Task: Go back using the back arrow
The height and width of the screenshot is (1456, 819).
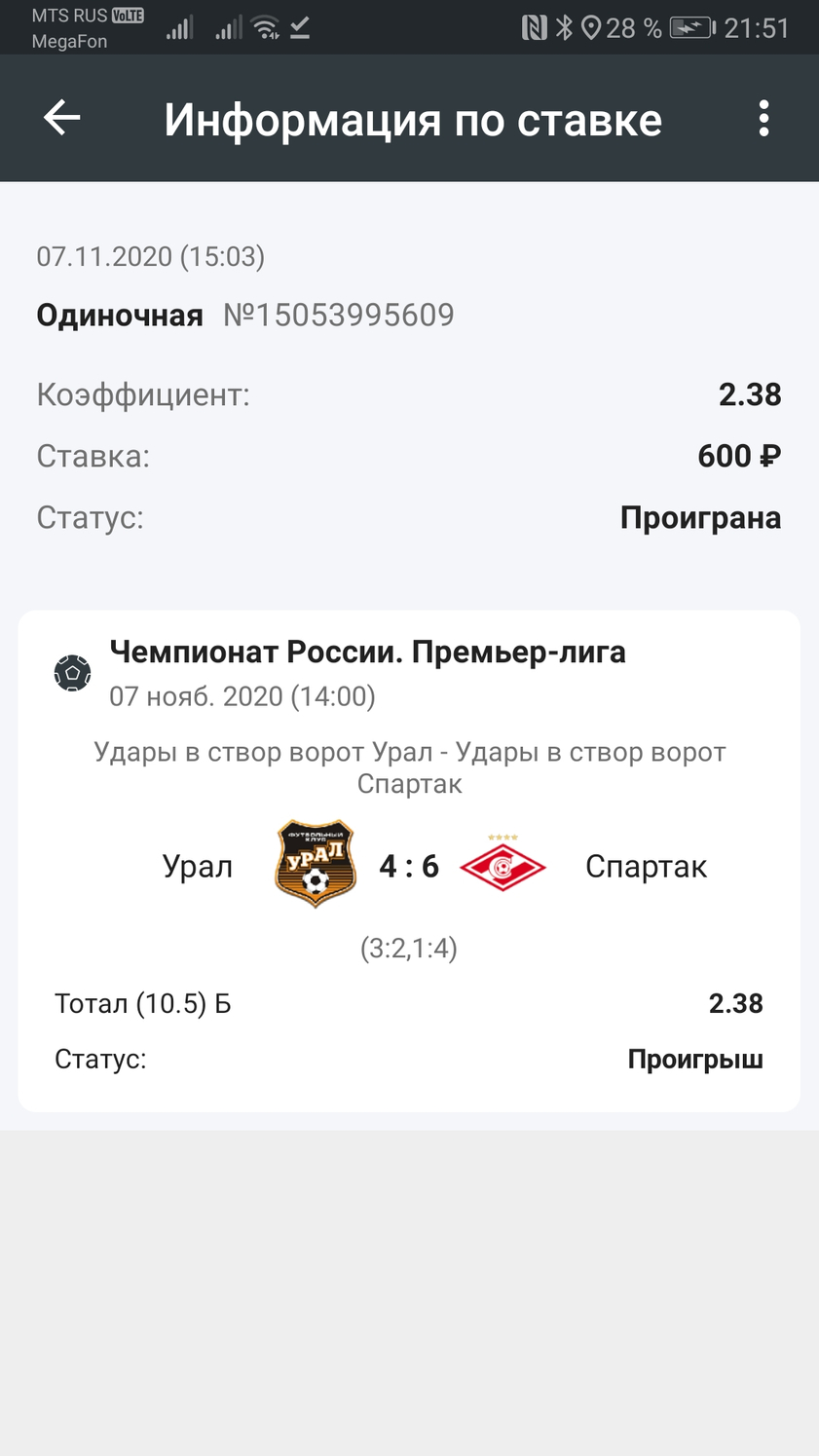Action: [x=61, y=119]
